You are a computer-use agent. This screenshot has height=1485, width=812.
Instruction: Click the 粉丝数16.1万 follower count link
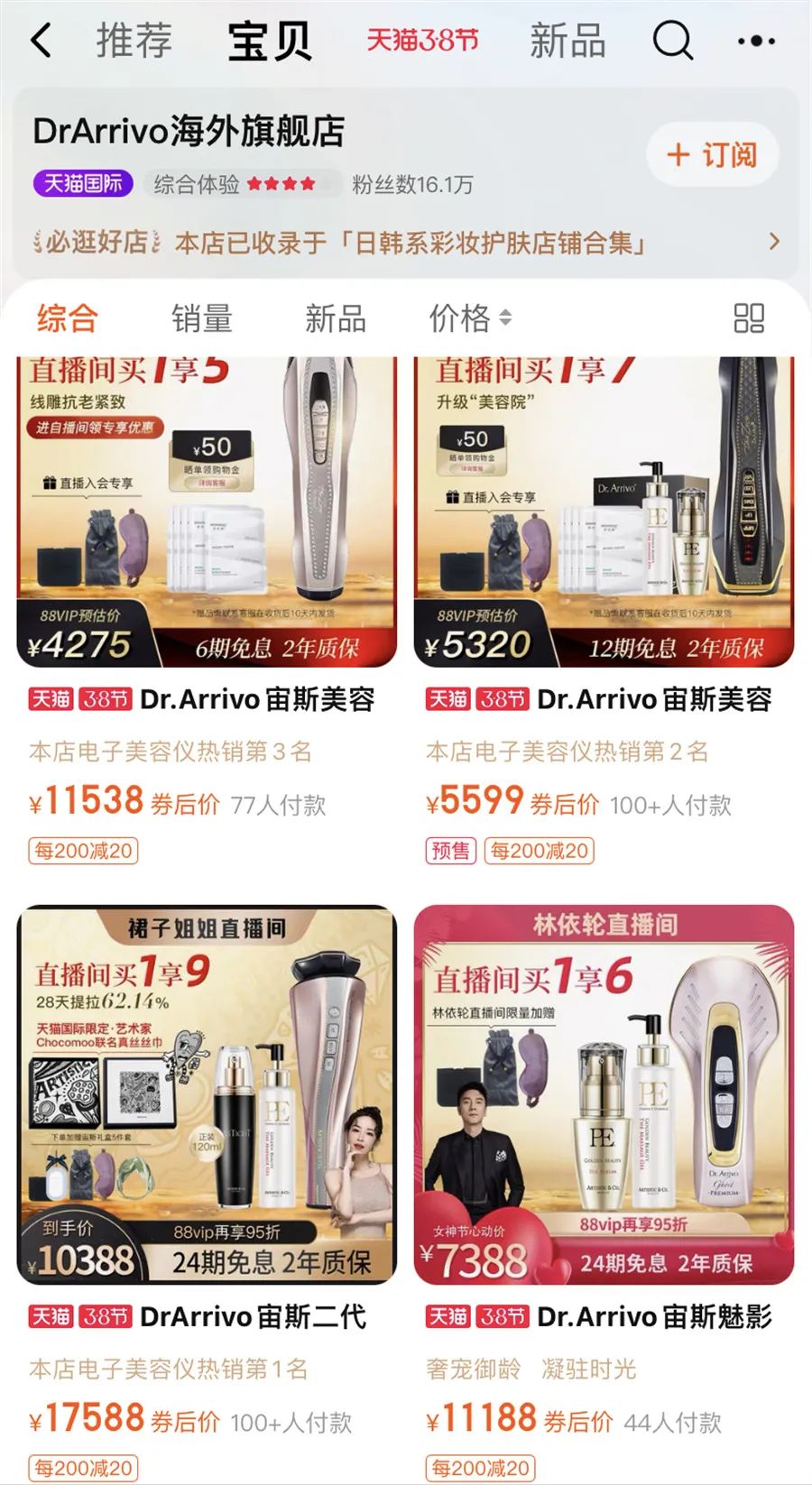[413, 183]
